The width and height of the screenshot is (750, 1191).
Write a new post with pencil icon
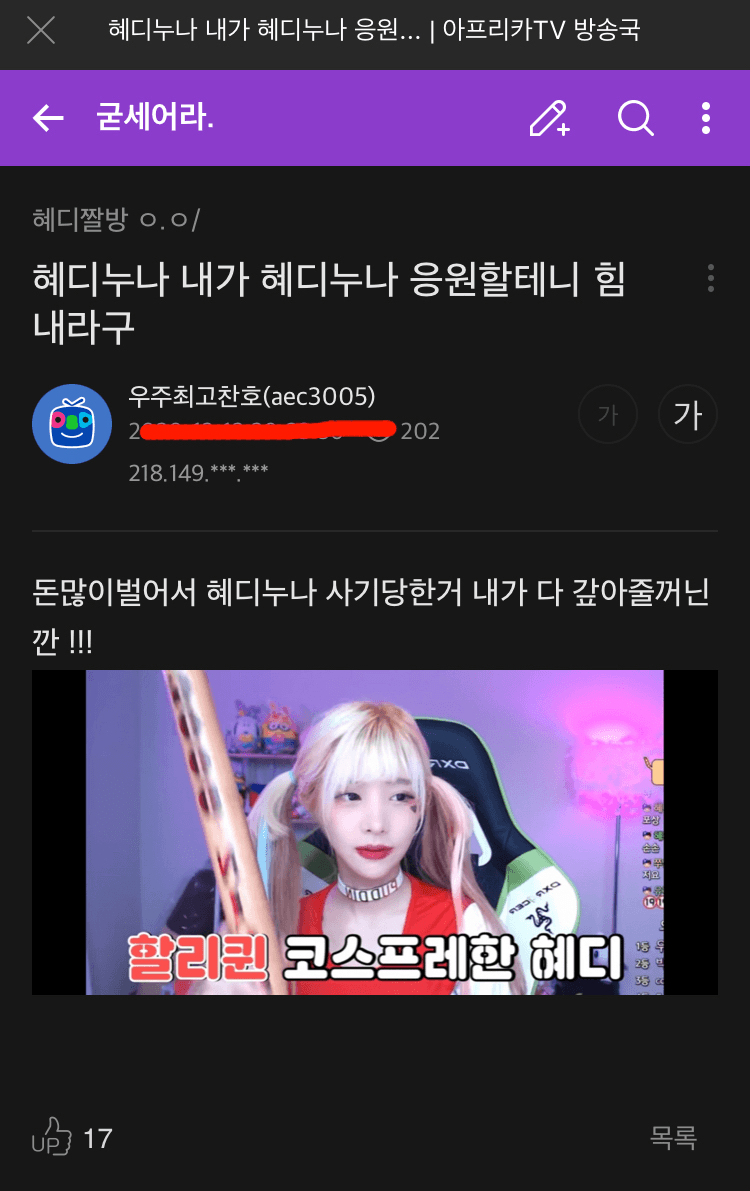coord(549,119)
